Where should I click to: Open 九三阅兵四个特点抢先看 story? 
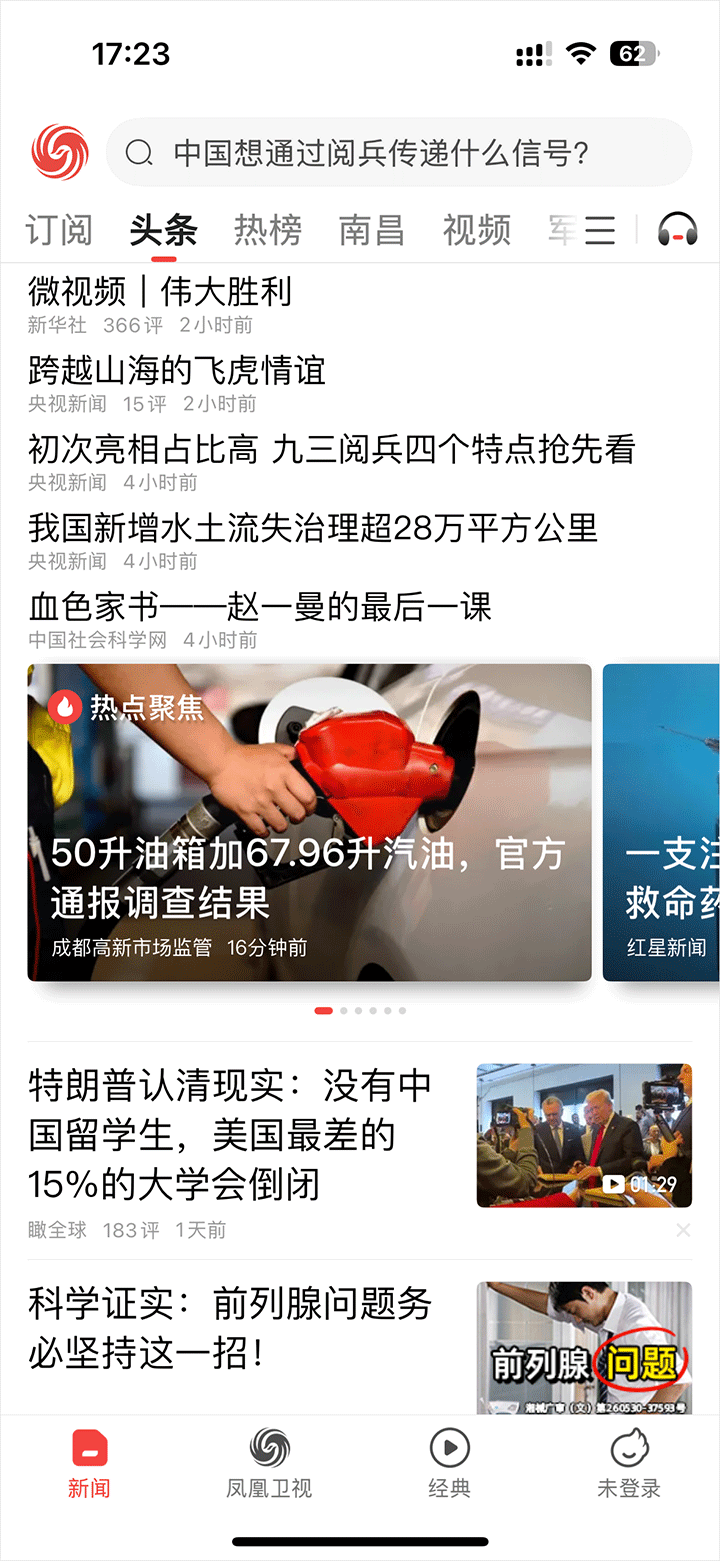click(331, 450)
